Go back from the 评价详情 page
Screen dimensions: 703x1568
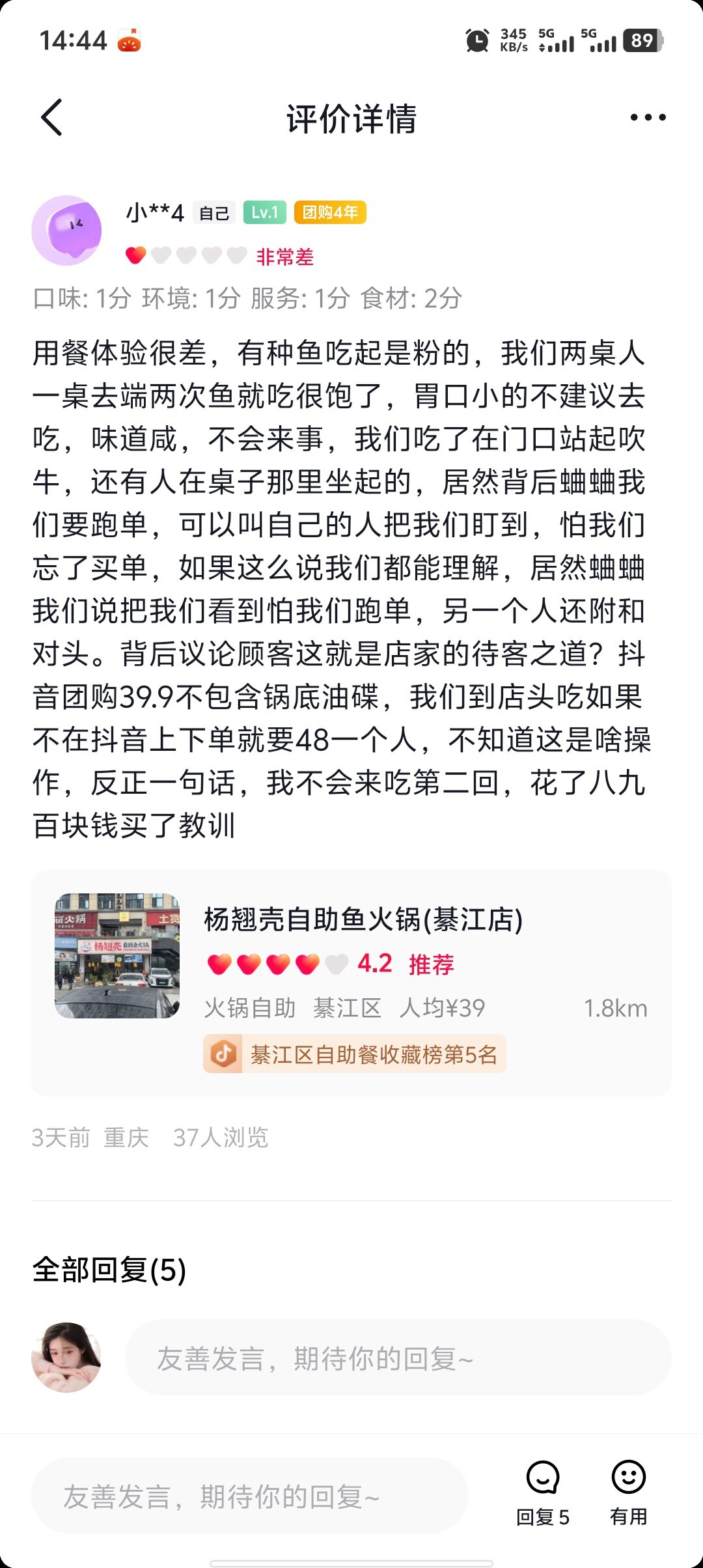point(52,118)
